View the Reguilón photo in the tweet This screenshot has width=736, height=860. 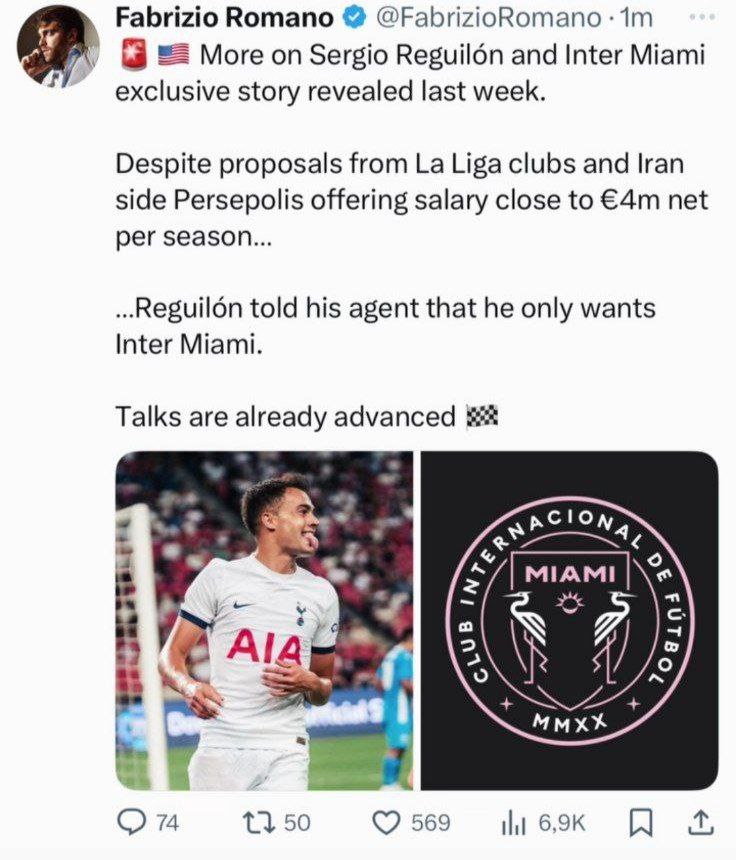(264, 620)
